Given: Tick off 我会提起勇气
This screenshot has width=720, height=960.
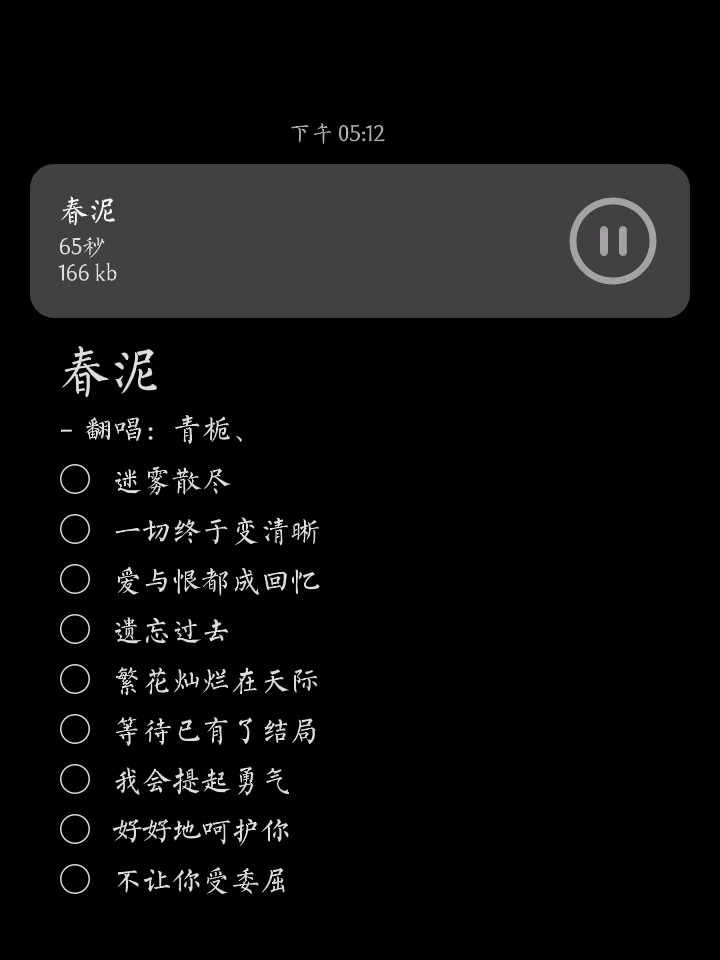Looking at the screenshot, I should (75, 779).
